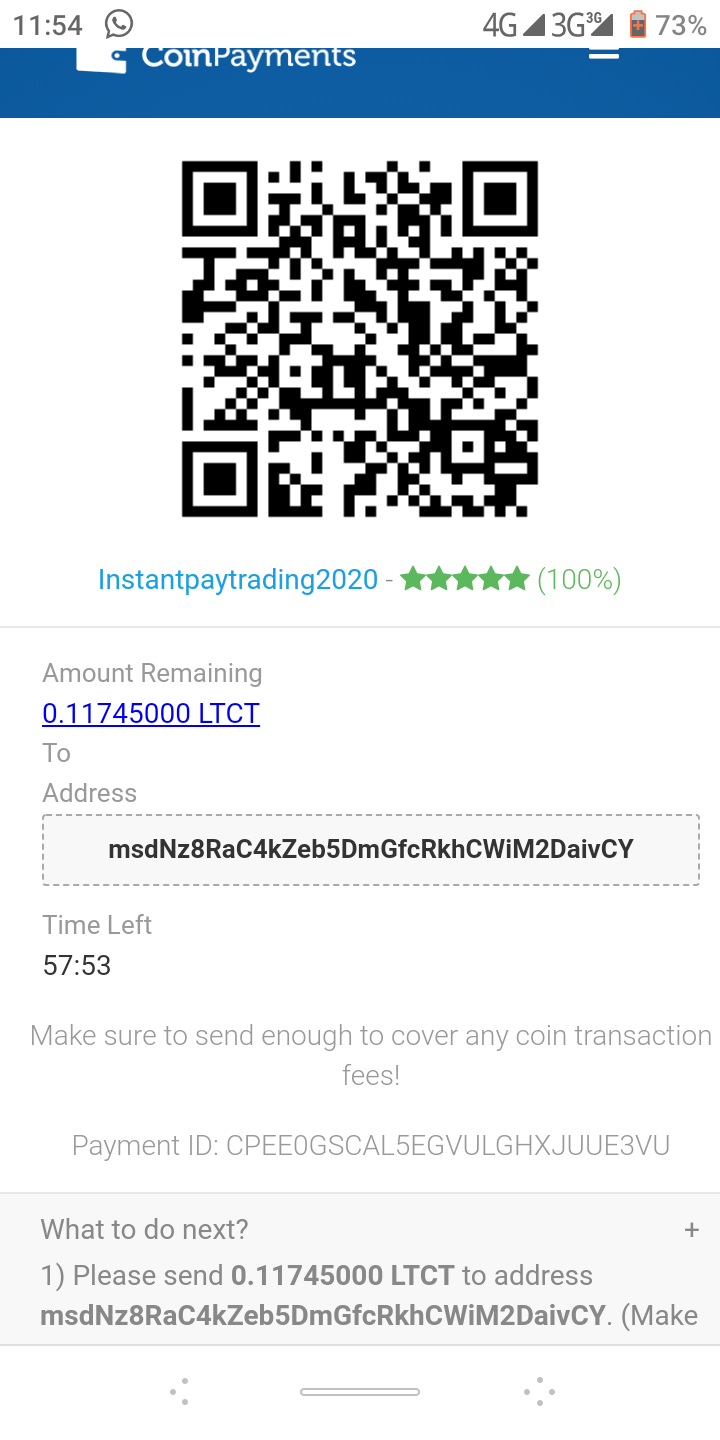Tap the payment address box
Screen dimensions: 720x1440
(x=370, y=849)
